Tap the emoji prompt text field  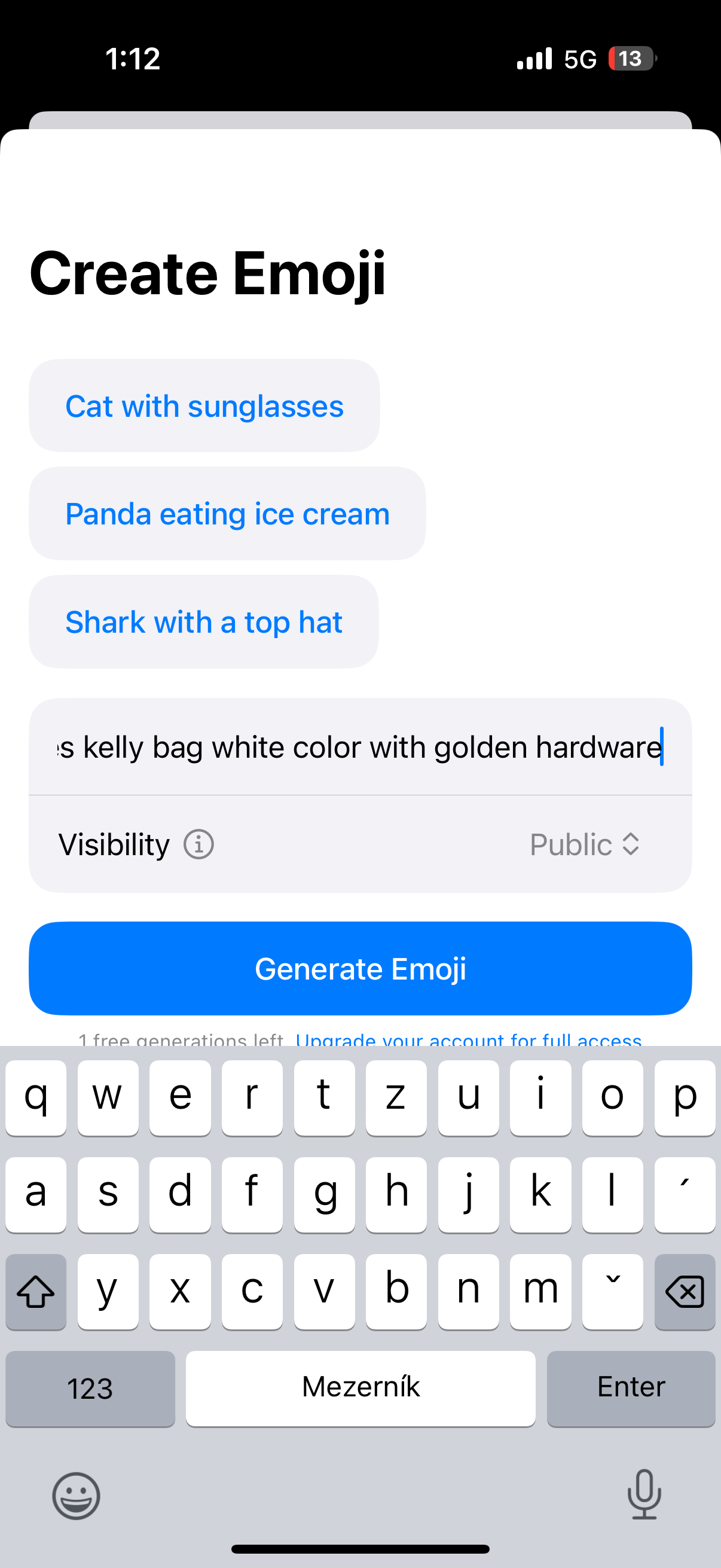(x=360, y=747)
